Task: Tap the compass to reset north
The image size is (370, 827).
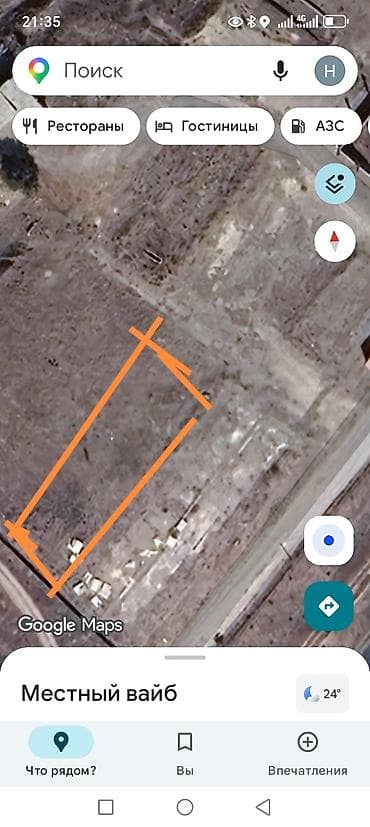Action: [x=335, y=242]
